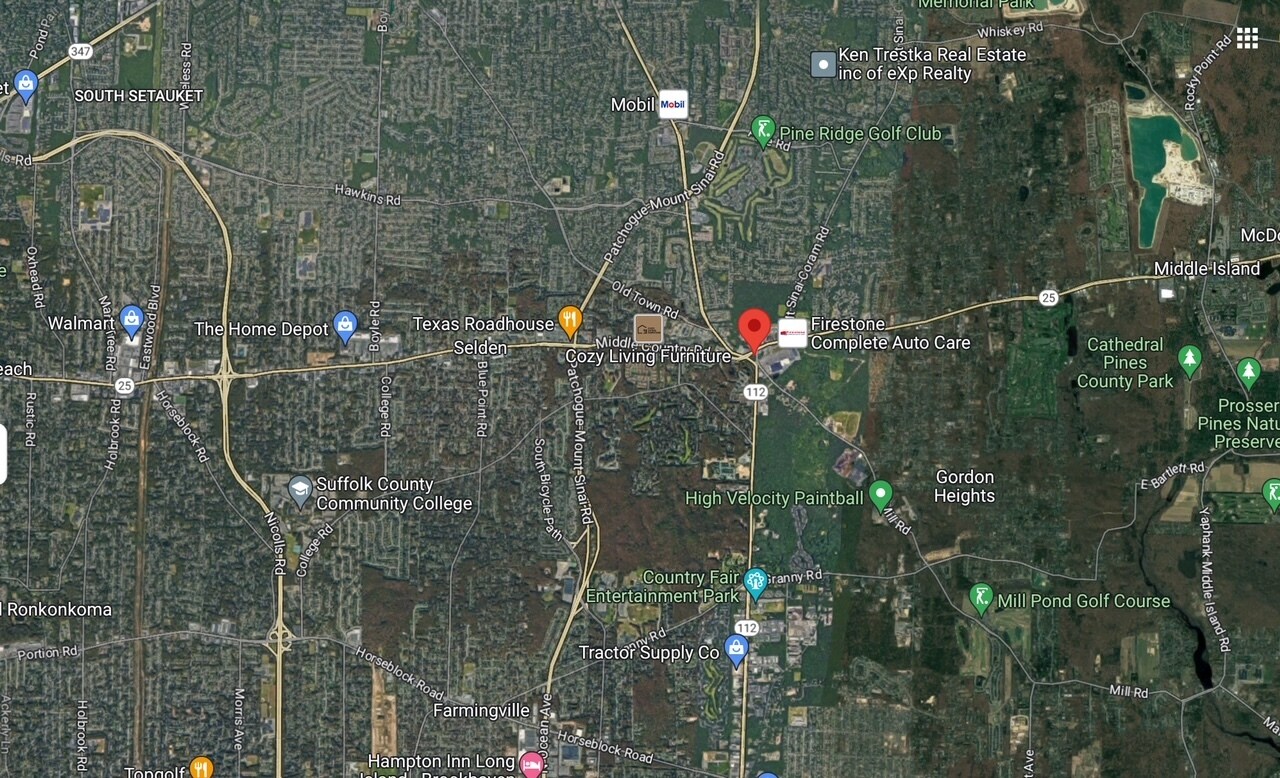Open Cozy Living Furniture marker

(648, 328)
